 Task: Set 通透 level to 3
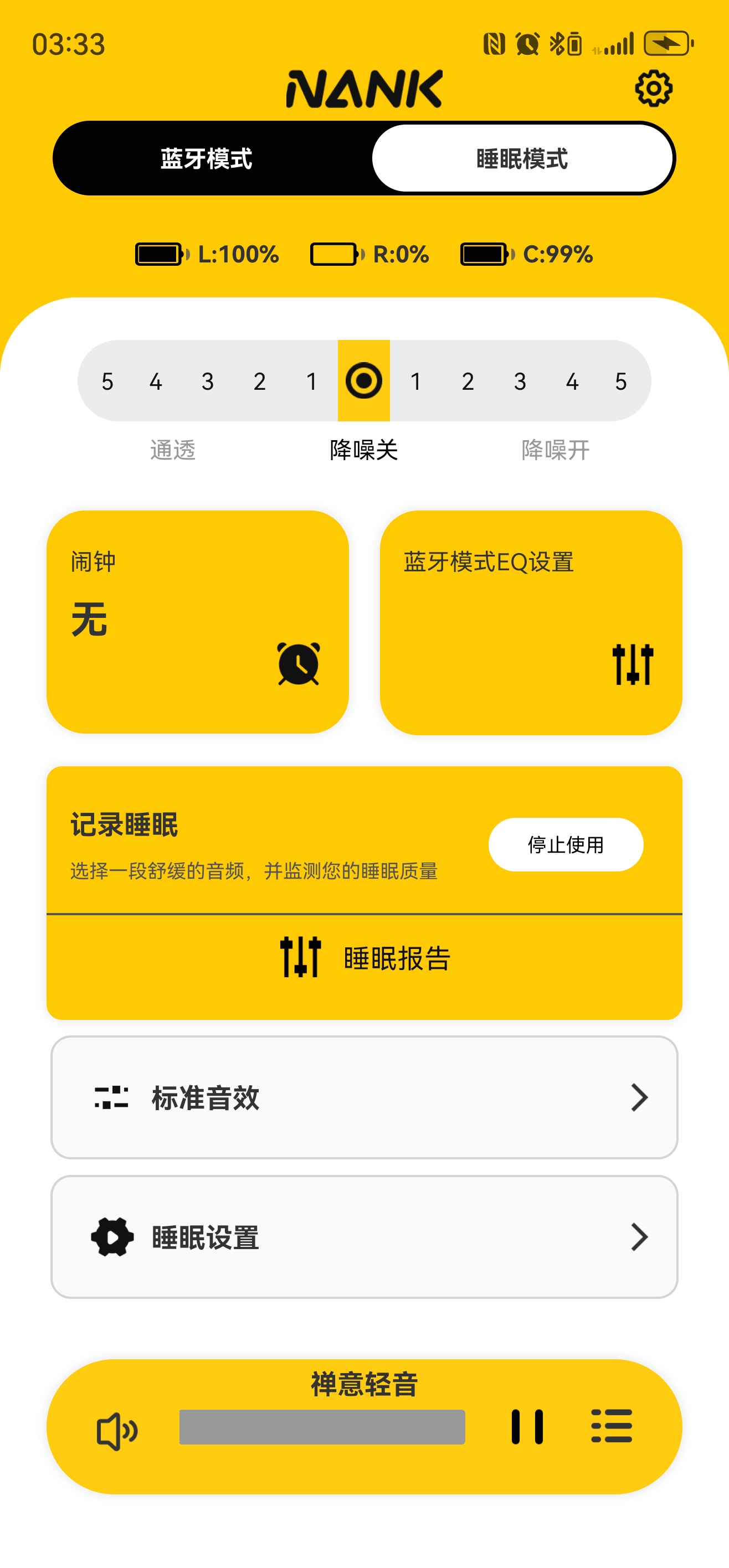click(x=208, y=381)
